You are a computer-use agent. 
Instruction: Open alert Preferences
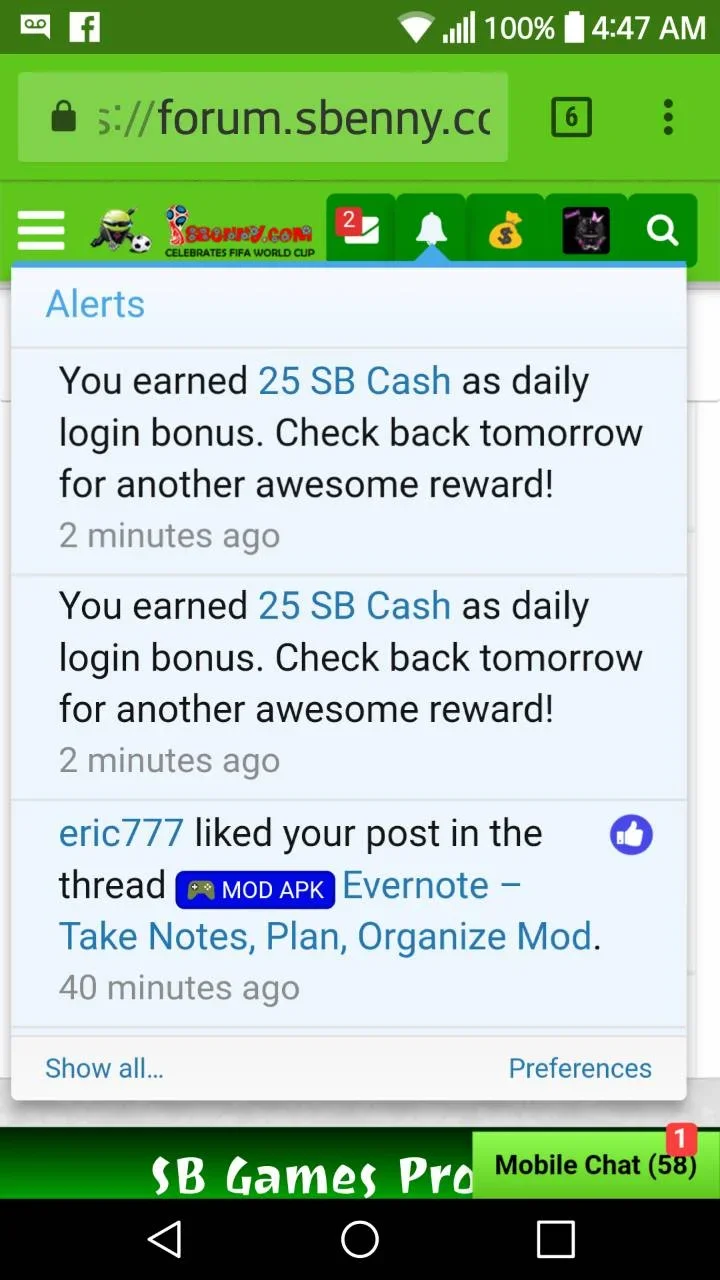coord(579,1068)
